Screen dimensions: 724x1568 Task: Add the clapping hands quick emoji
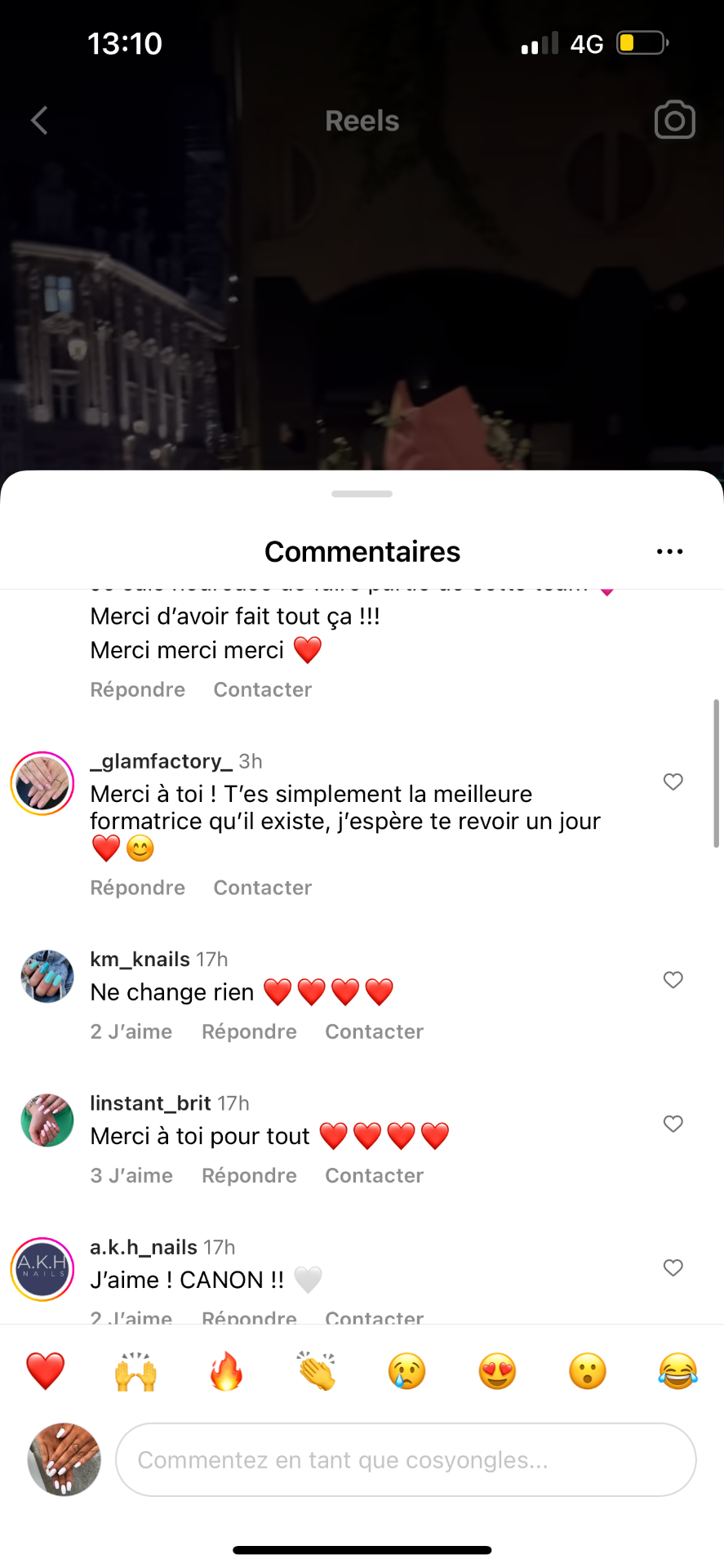tap(317, 1371)
